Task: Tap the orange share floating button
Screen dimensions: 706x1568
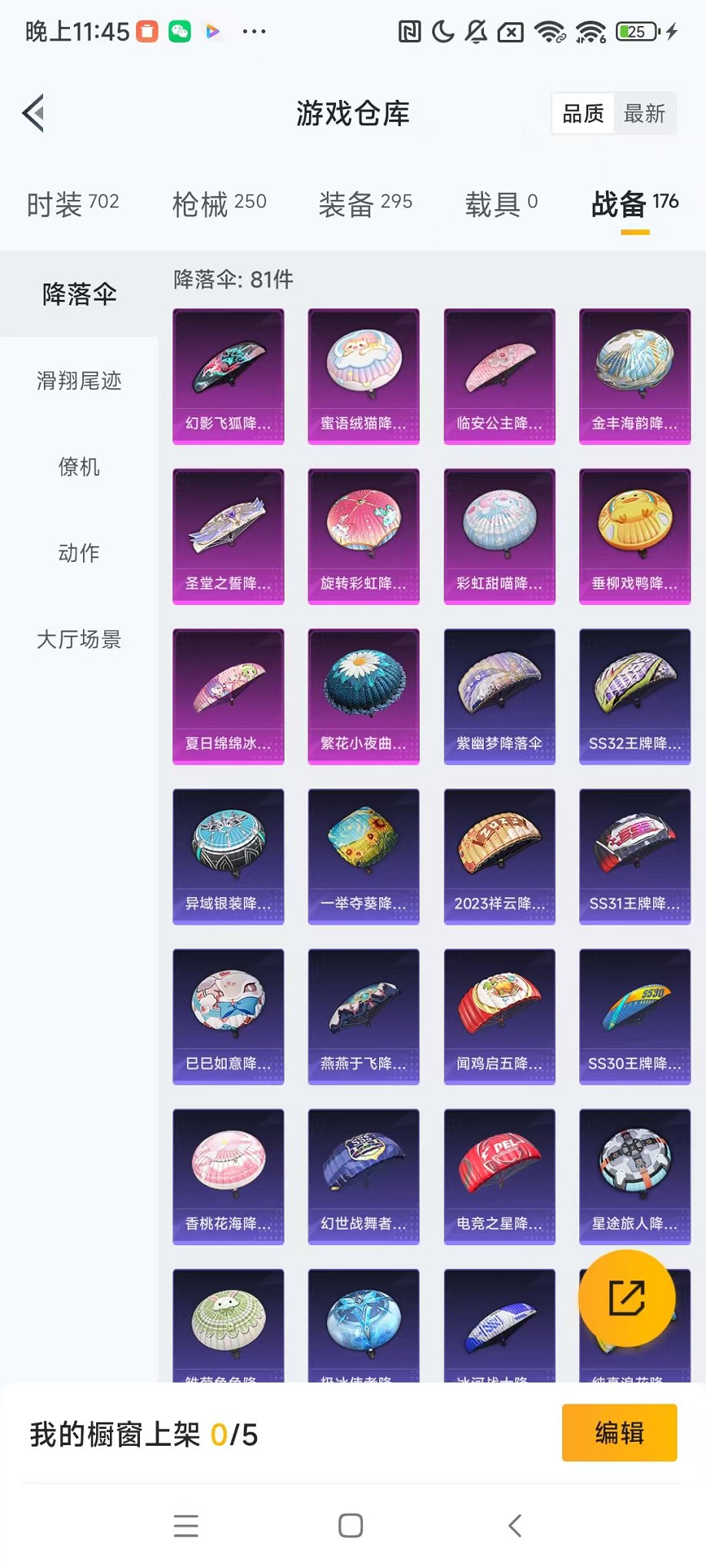Action: [x=627, y=1298]
